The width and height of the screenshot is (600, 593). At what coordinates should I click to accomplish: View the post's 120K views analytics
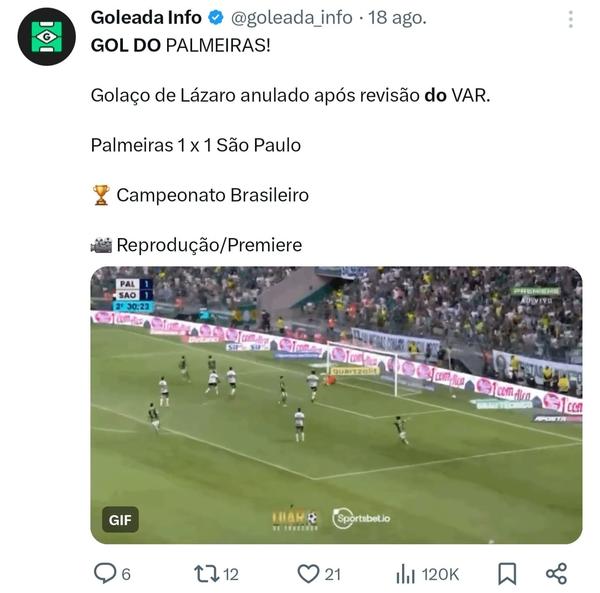[x=406, y=573]
